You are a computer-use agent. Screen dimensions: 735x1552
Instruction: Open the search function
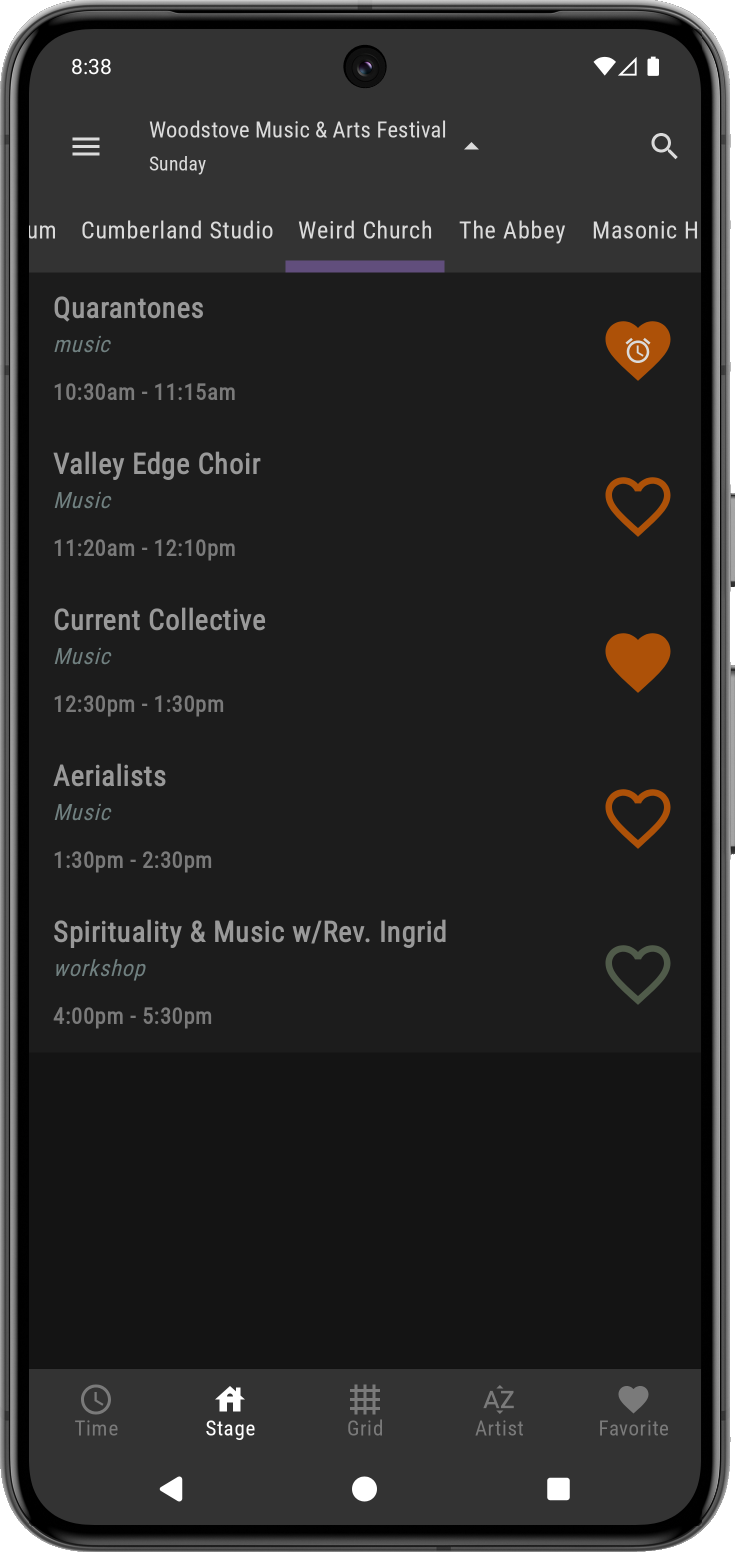point(664,146)
